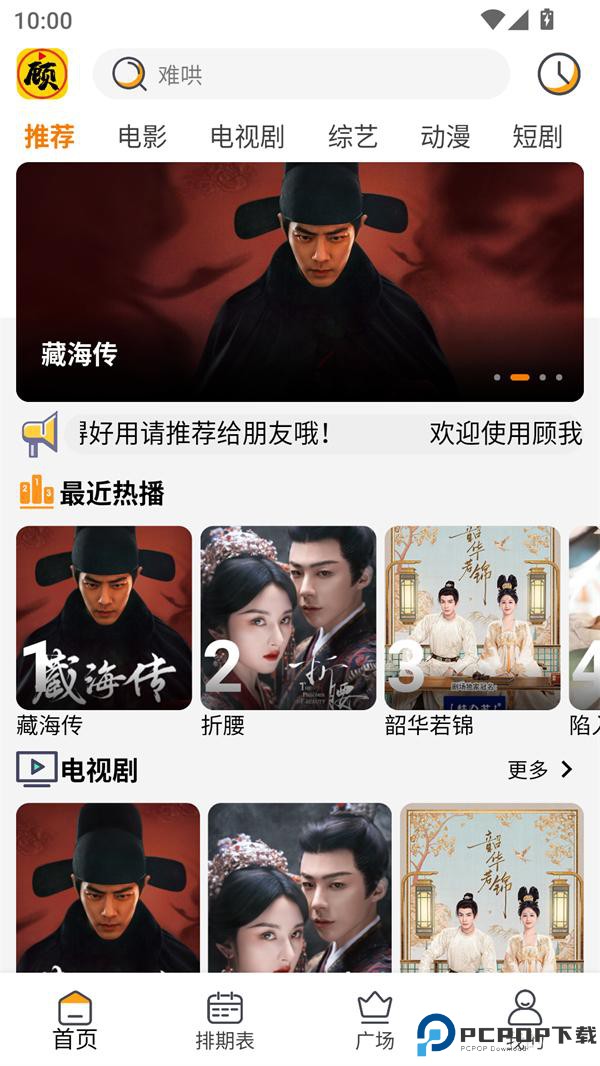
Task: Switch to the 排期表 bottom tab
Action: (225, 1020)
